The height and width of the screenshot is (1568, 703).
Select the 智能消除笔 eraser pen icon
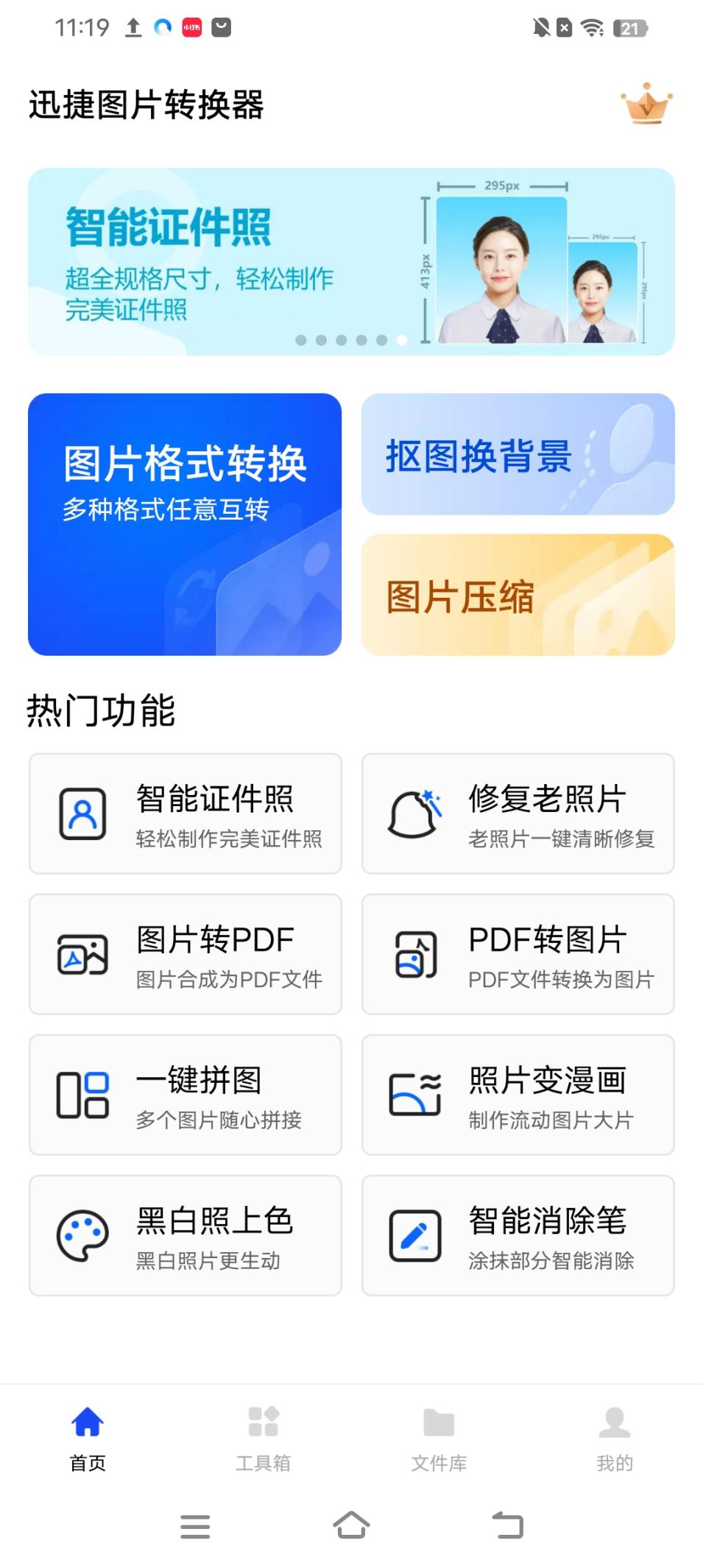click(x=414, y=1235)
